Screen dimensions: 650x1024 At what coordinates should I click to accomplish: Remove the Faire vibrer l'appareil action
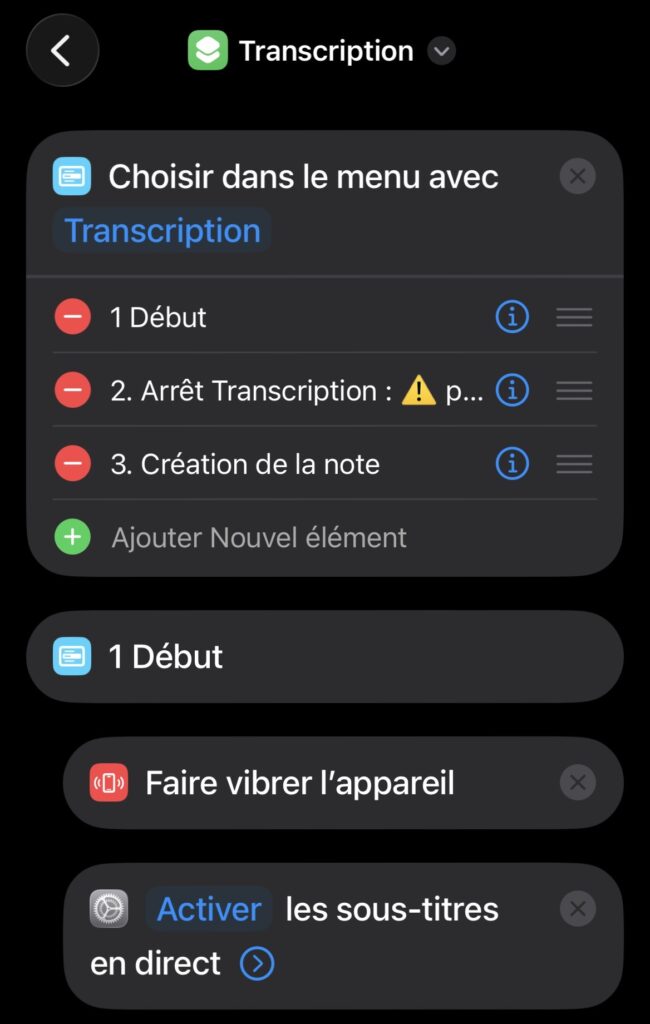[577, 783]
